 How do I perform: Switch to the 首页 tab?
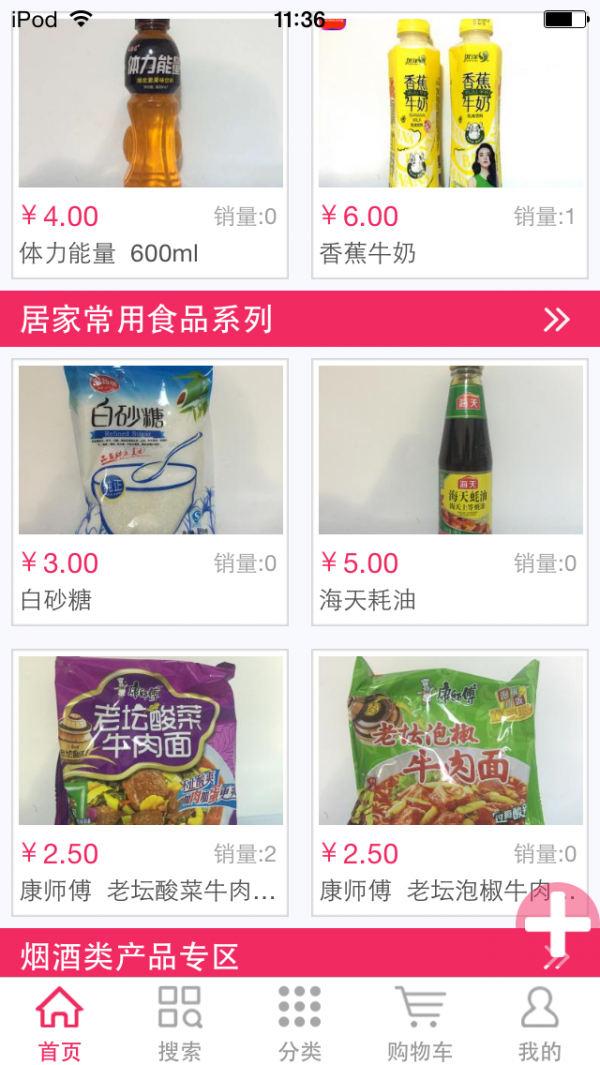click(x=60, y=1023)
